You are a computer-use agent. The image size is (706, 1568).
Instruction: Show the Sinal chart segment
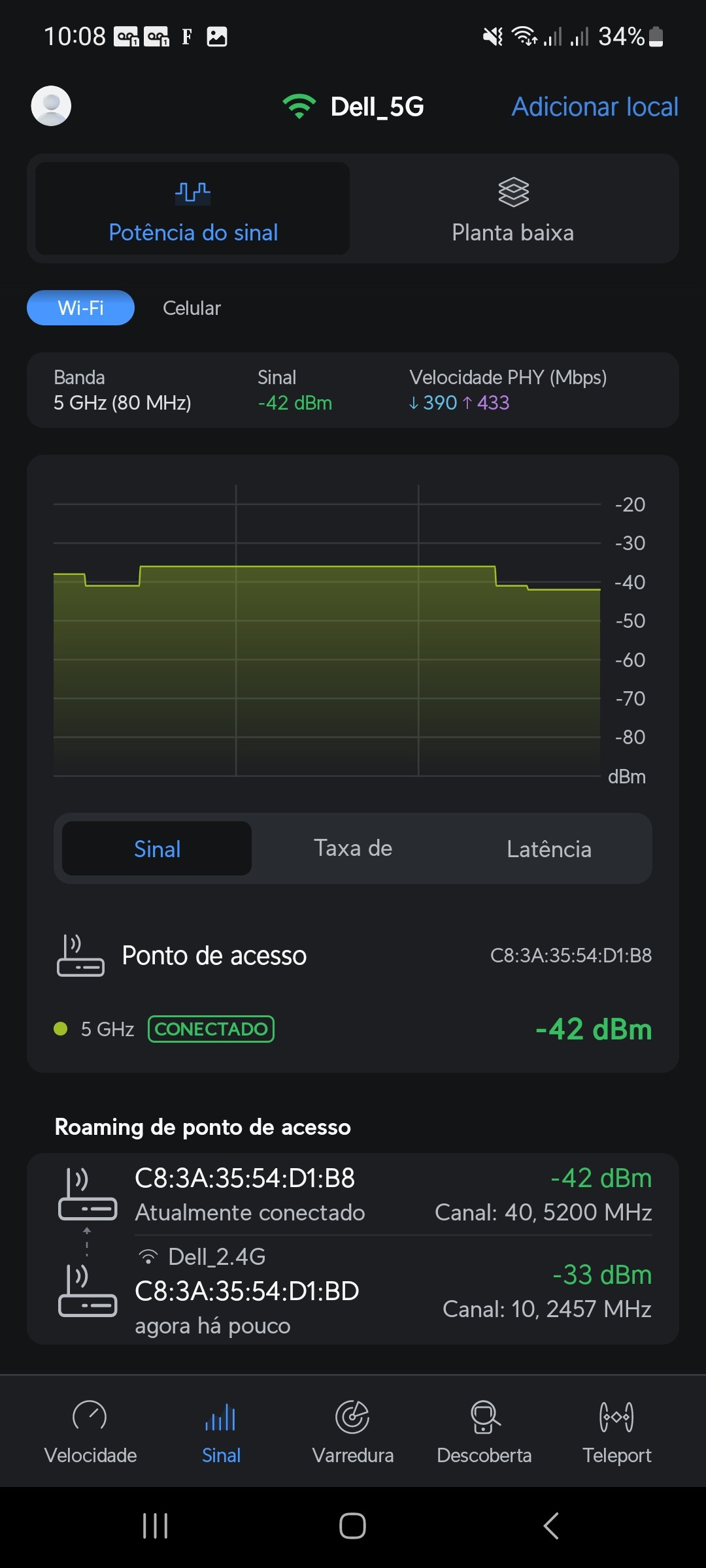[157, 849]
